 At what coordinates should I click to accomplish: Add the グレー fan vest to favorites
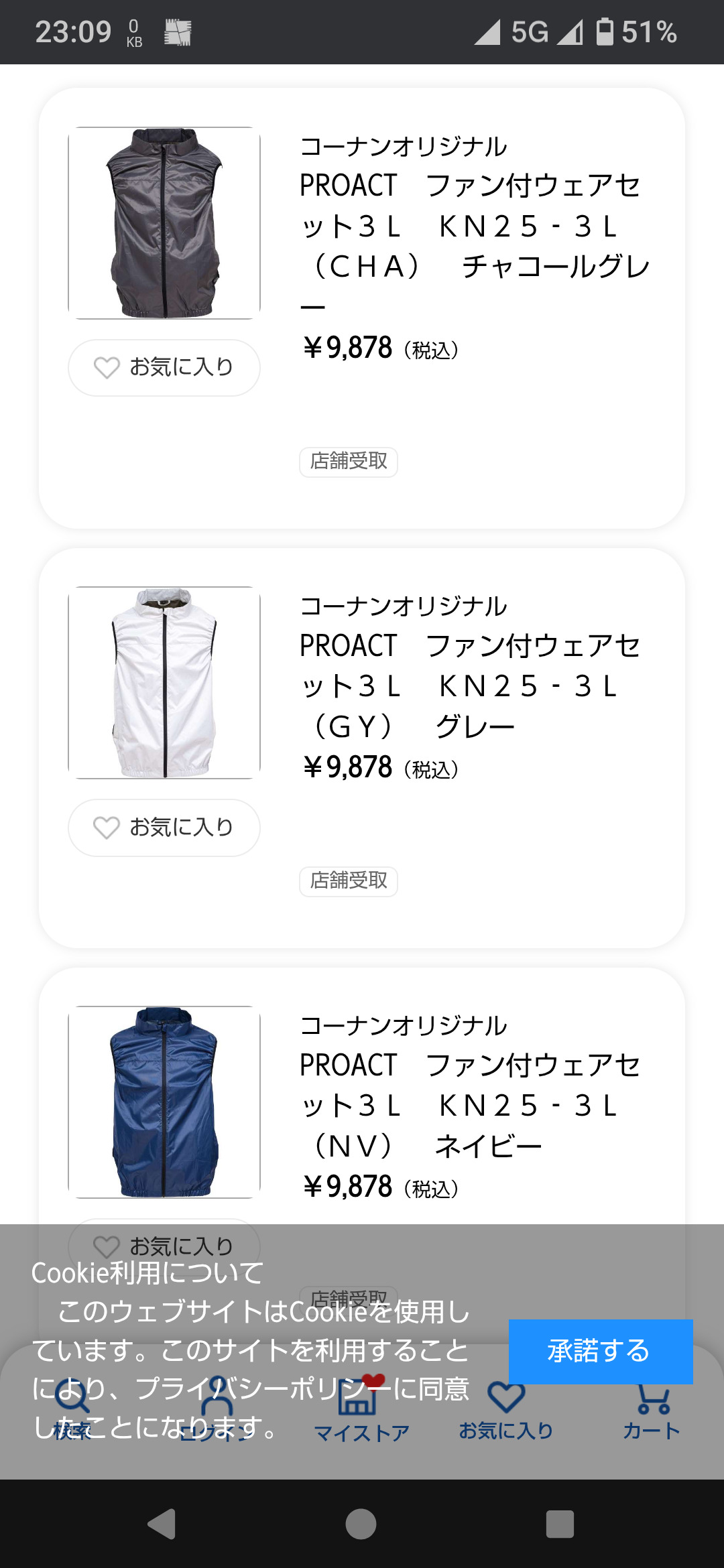coord(164,828)
